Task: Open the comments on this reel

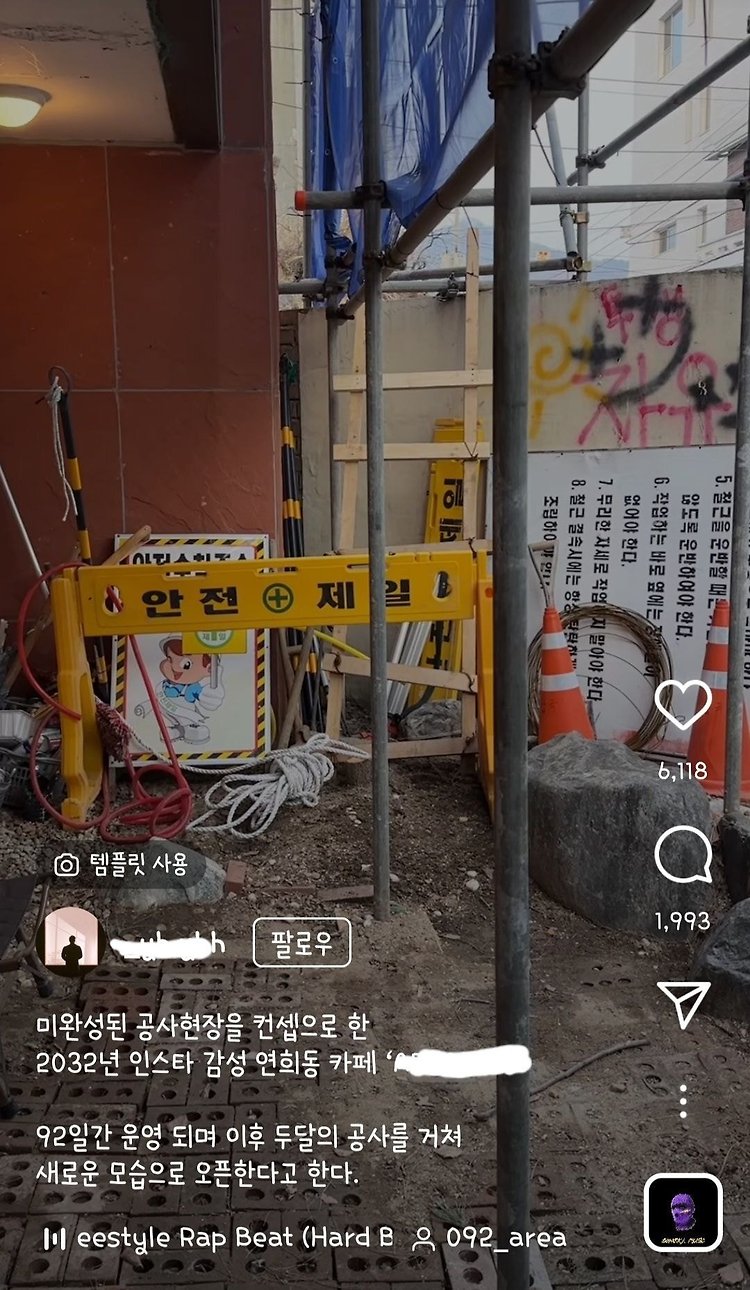Action: click(683, 856)
